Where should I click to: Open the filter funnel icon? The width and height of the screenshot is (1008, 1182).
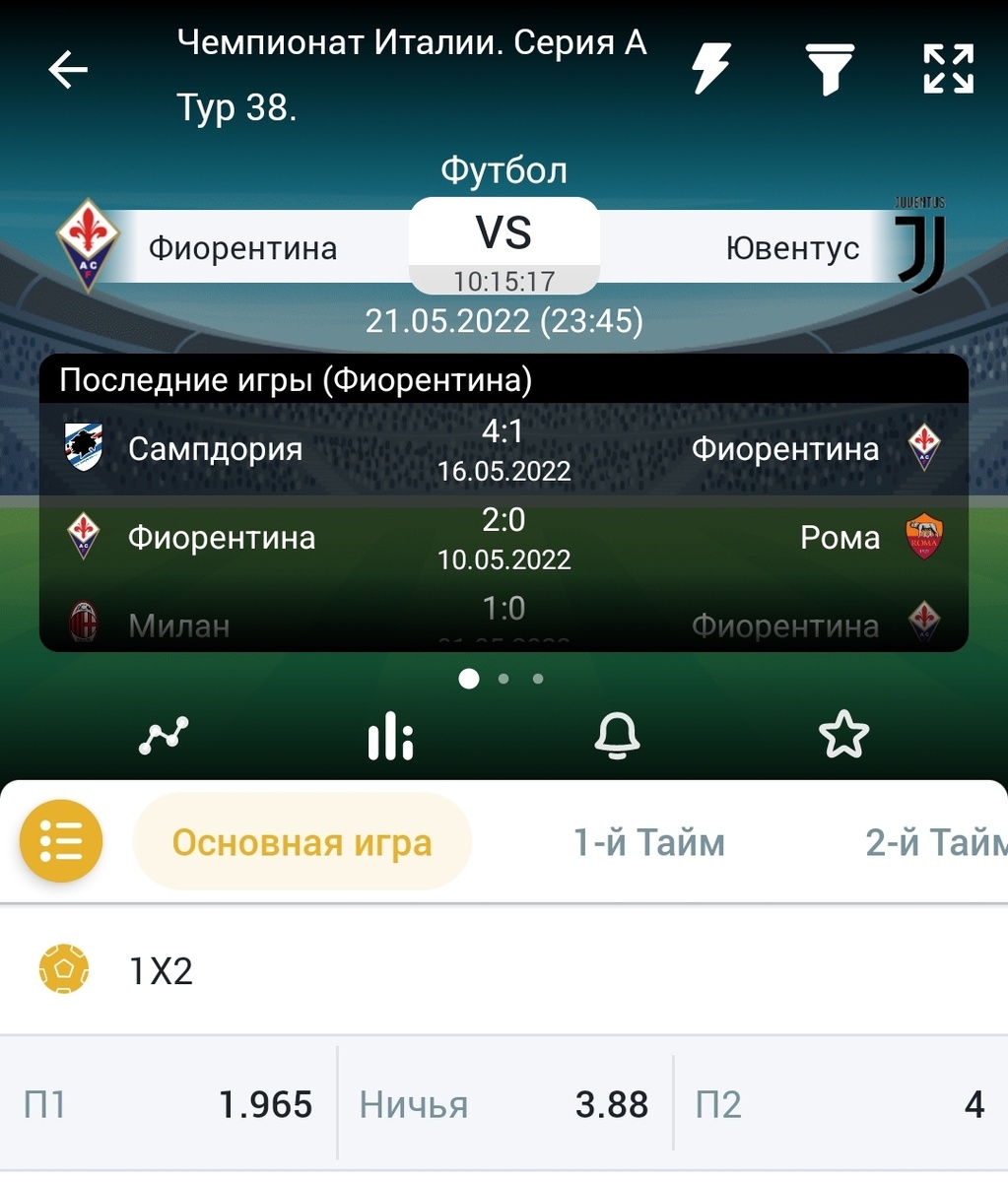click(830, 70)
